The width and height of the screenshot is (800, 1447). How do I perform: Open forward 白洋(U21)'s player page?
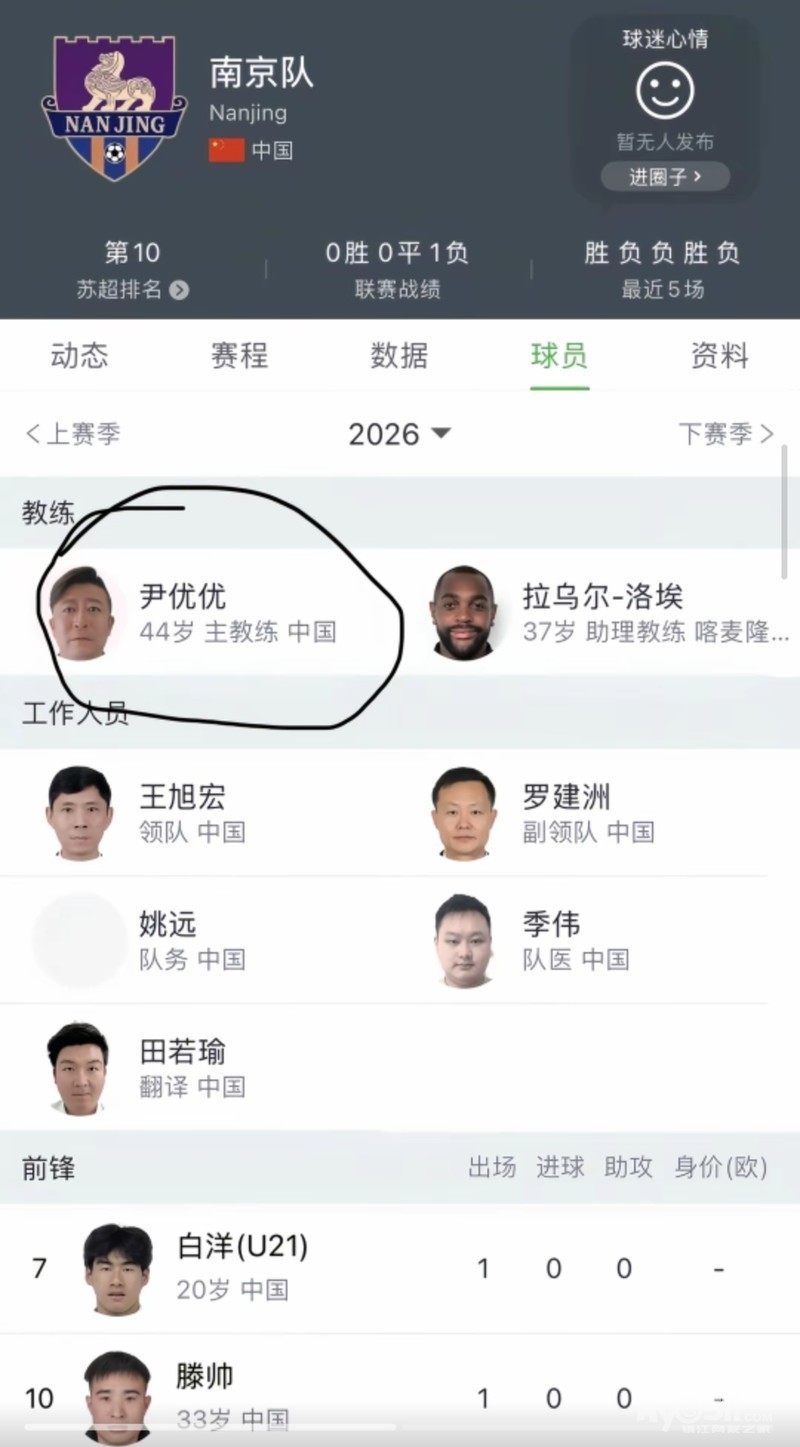[x=242, y=1267]
